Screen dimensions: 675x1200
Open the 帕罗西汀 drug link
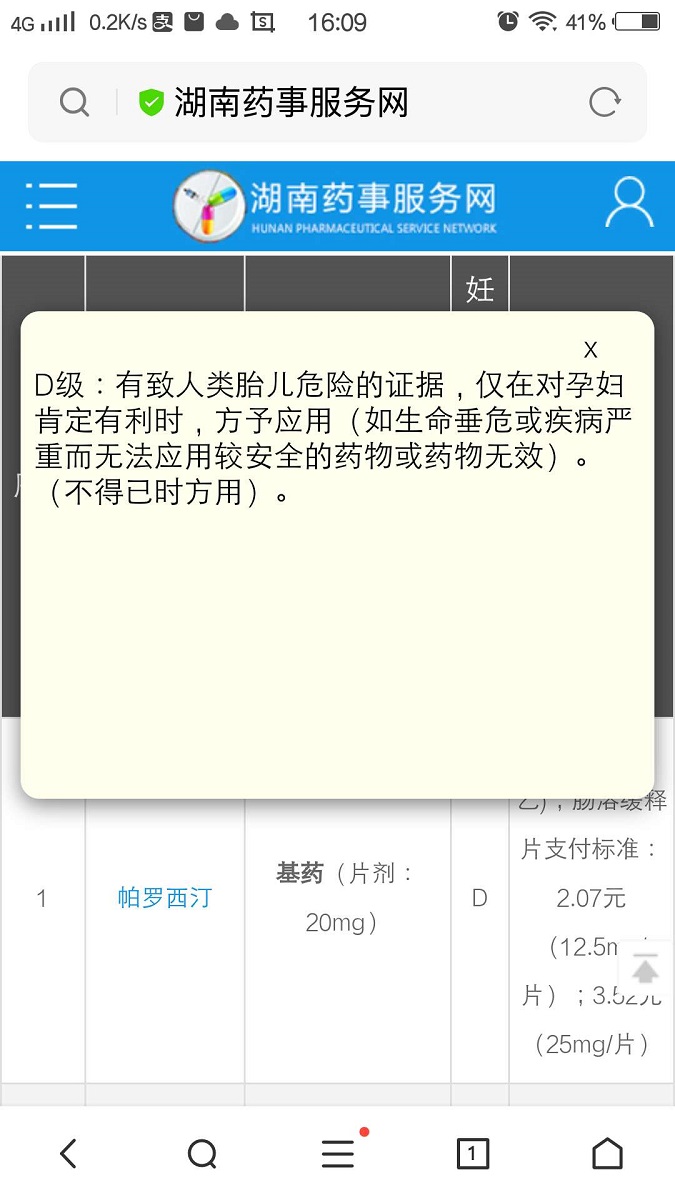(165, 898)
